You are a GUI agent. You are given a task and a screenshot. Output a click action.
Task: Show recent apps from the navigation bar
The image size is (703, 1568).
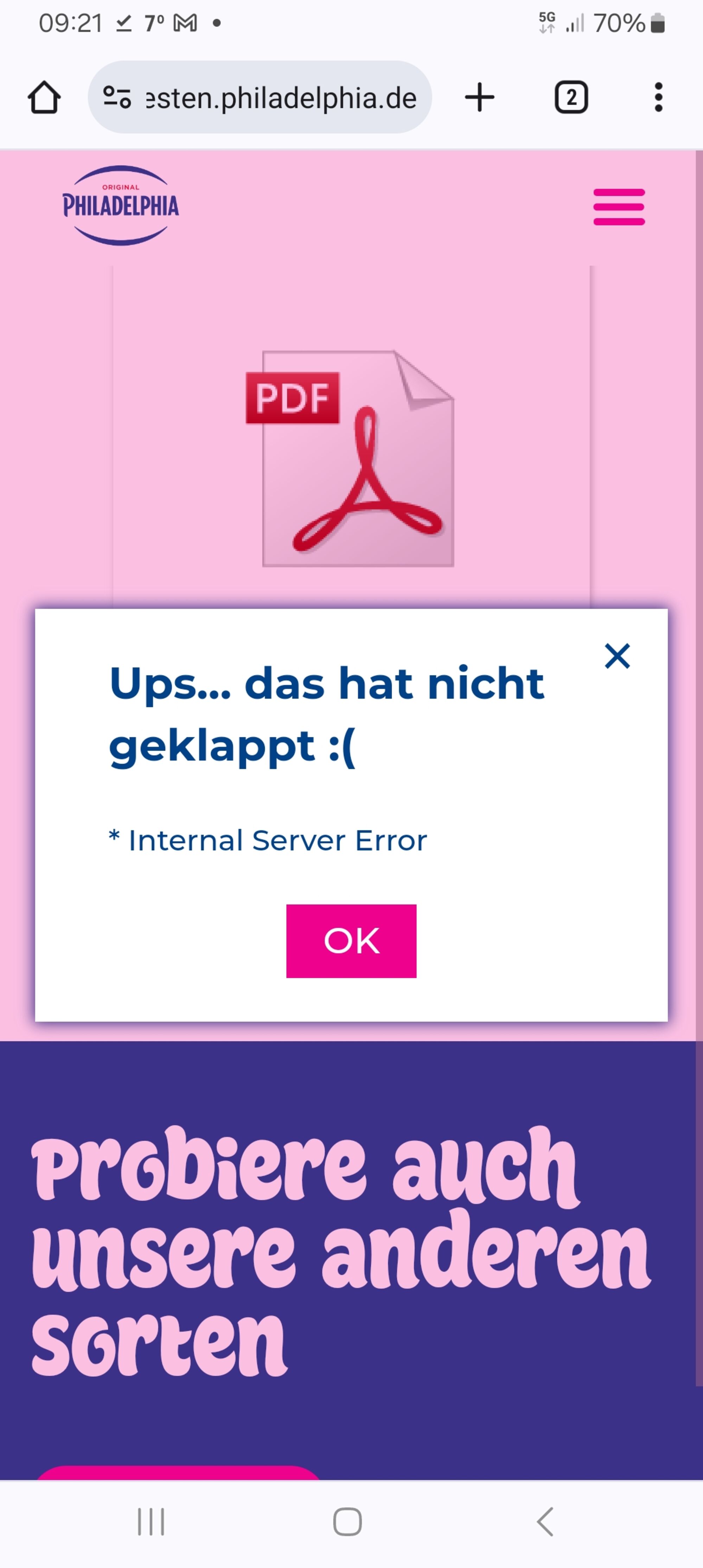click(151, 1522)
